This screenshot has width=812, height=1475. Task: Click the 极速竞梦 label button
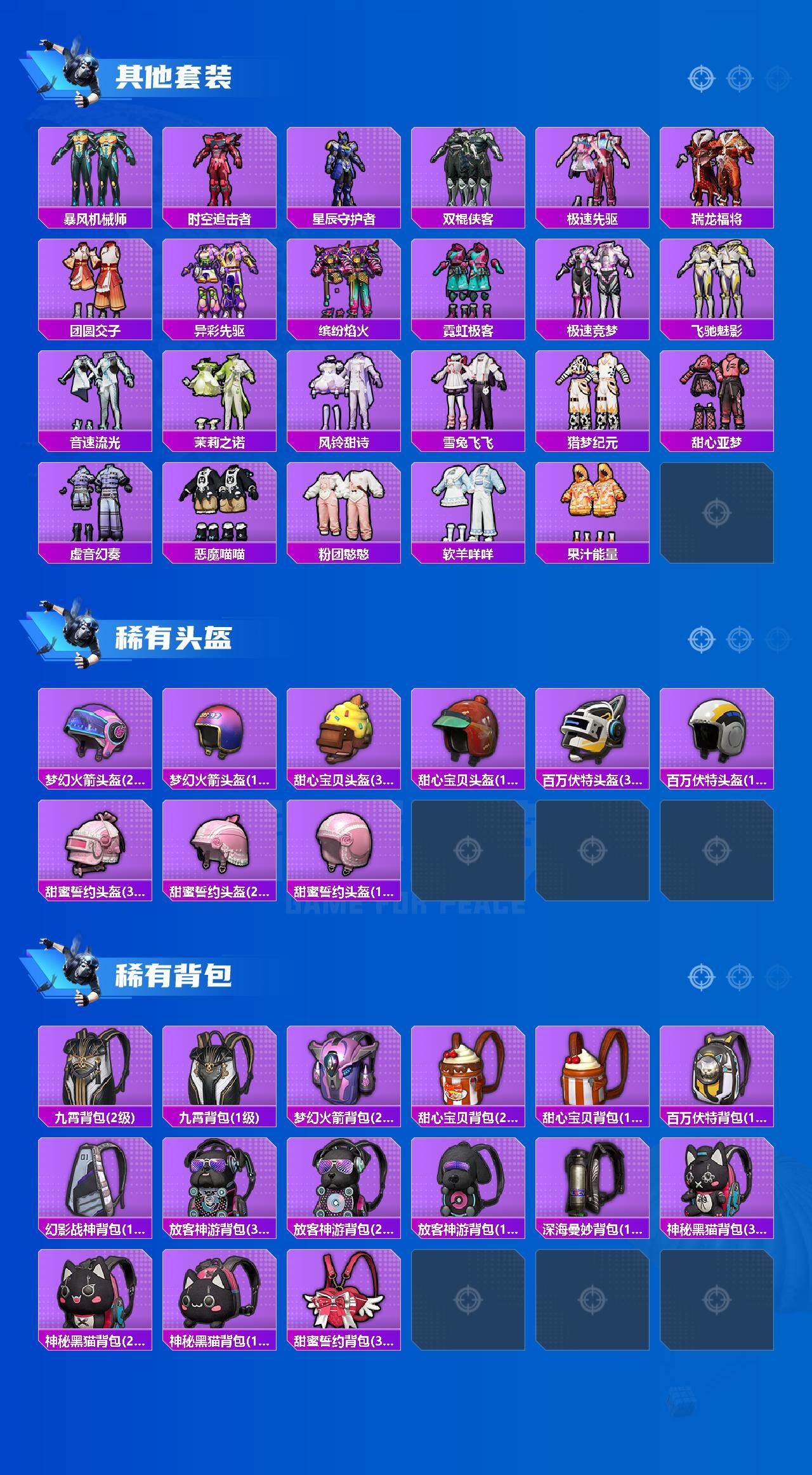tap(593, 329)
